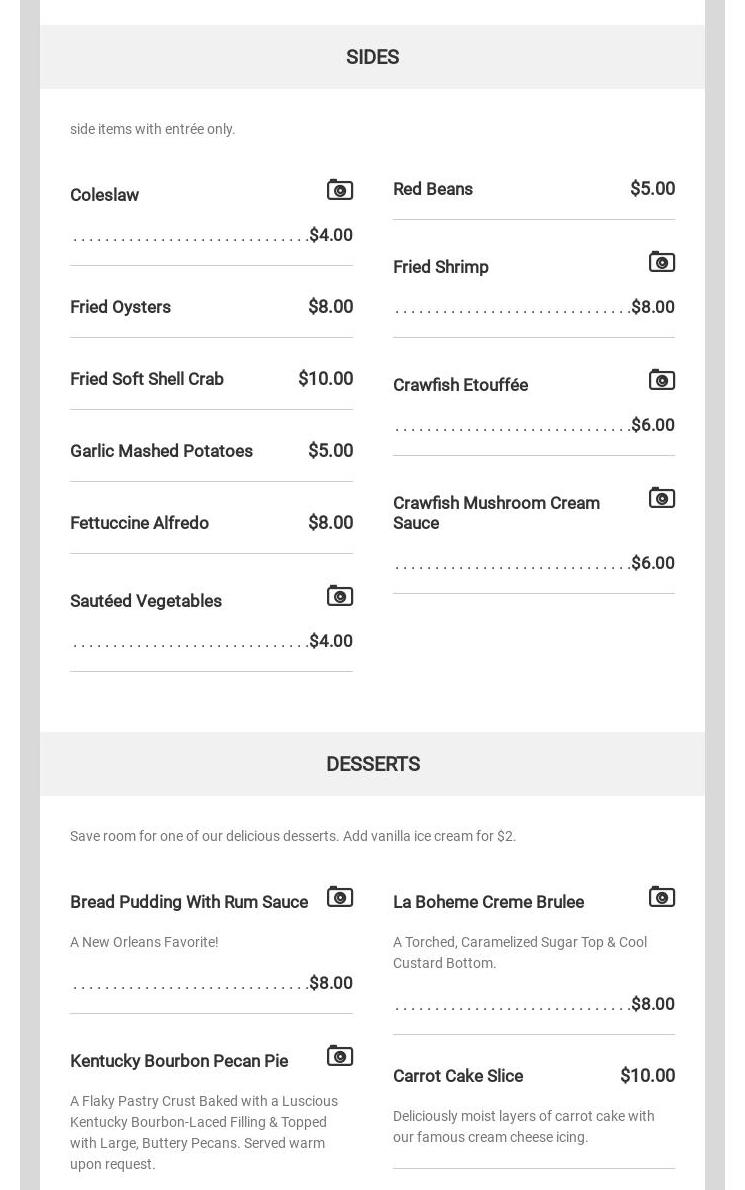View the Sautéed Vegetables photo icon
Viewport: 745px width, 1190px height.
pyautogui.click(x=340, y=596)
